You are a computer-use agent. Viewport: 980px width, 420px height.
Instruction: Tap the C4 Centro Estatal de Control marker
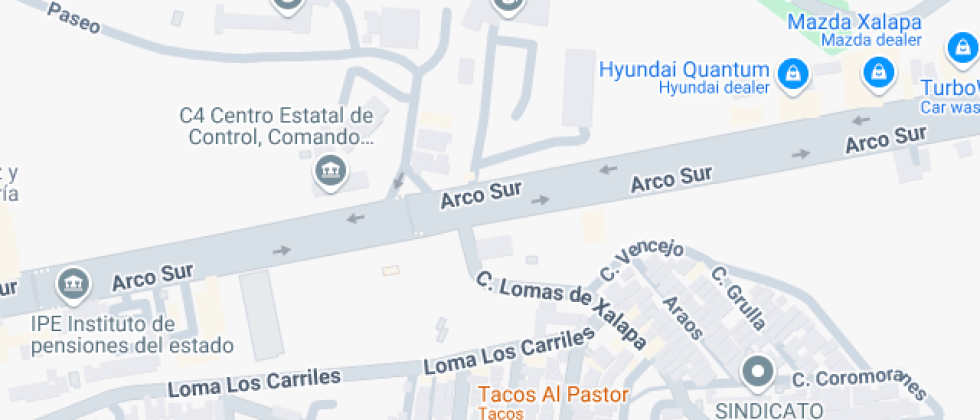pyautogui.click(x=329, y=173)
